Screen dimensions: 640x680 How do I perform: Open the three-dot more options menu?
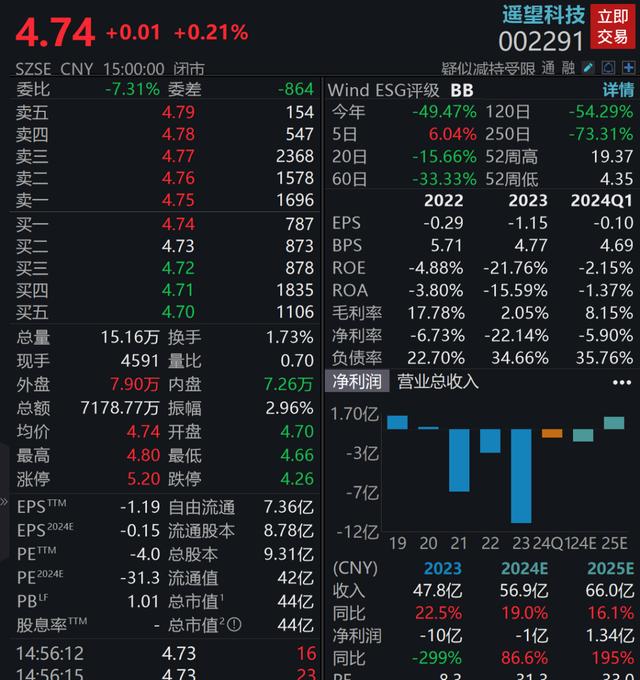[621, 382]
